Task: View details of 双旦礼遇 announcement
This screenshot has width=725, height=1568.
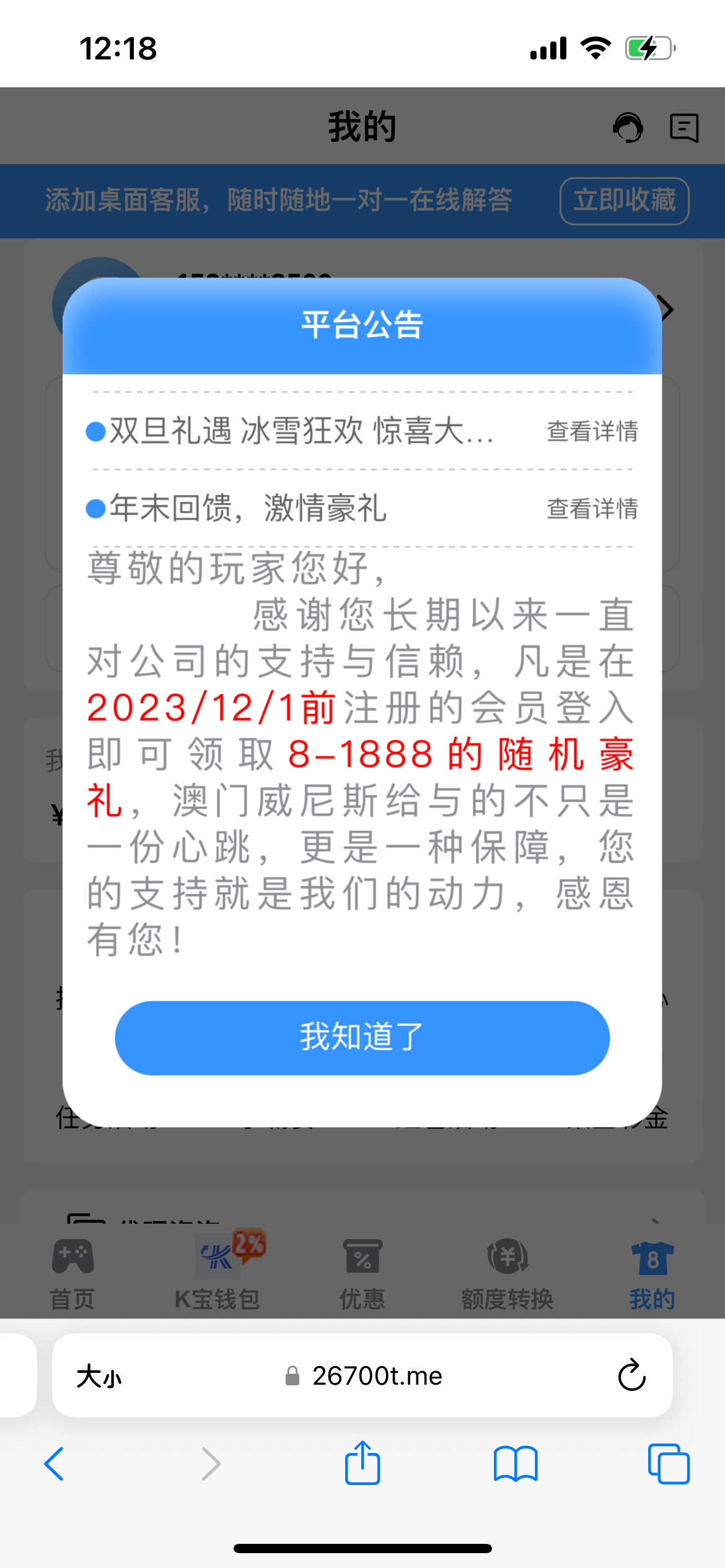Action: (x=592, y=431)
